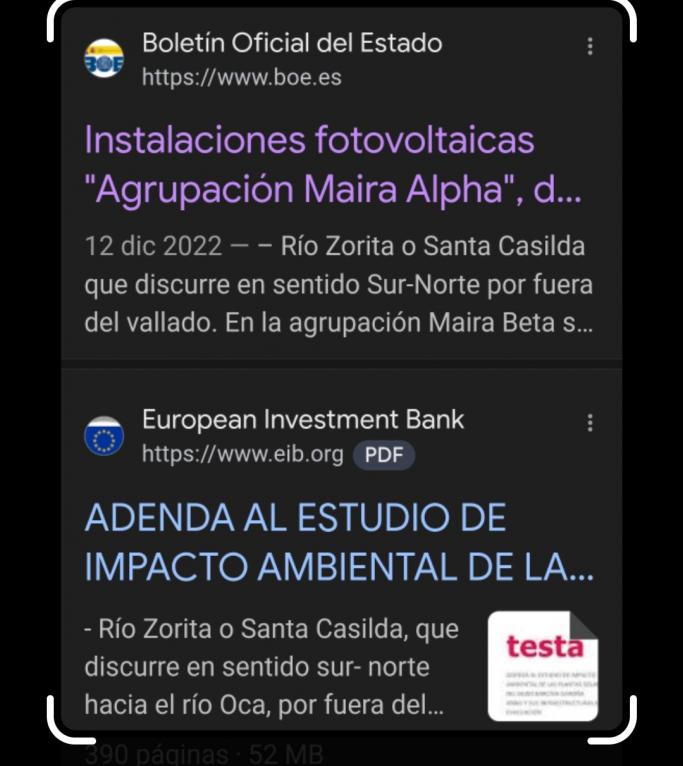Visit the Boletín Oficial del Estado site header
The image size is (683, 766).
point(290,59)
